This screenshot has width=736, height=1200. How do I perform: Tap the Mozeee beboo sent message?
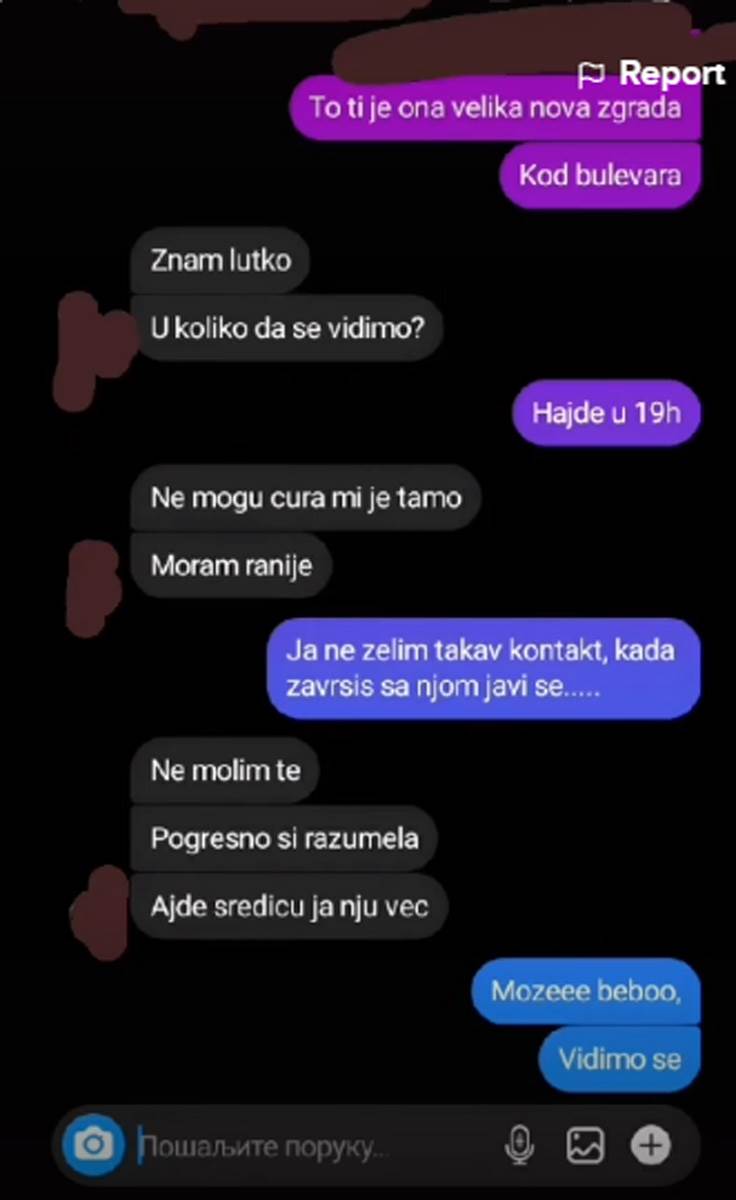pyautogui.click(x=585, y=991)
